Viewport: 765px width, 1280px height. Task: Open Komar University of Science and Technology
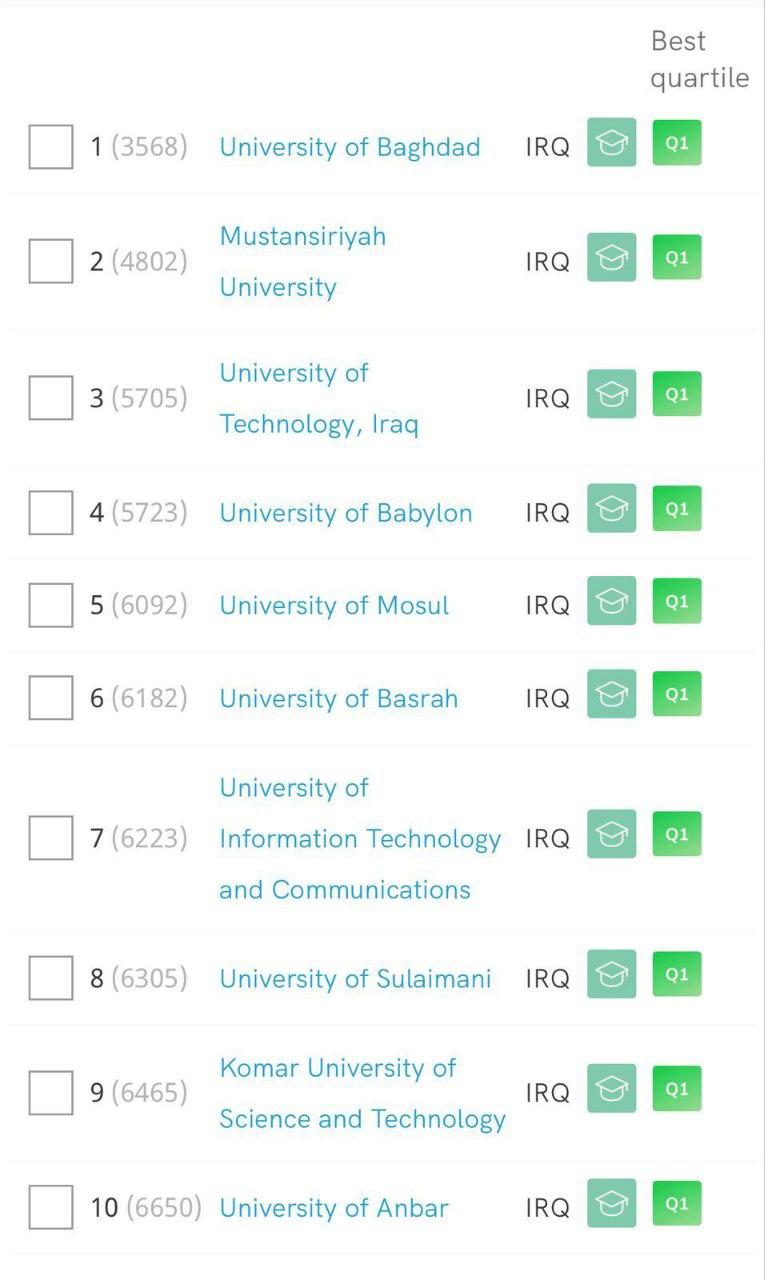(x=362, y=1093)
